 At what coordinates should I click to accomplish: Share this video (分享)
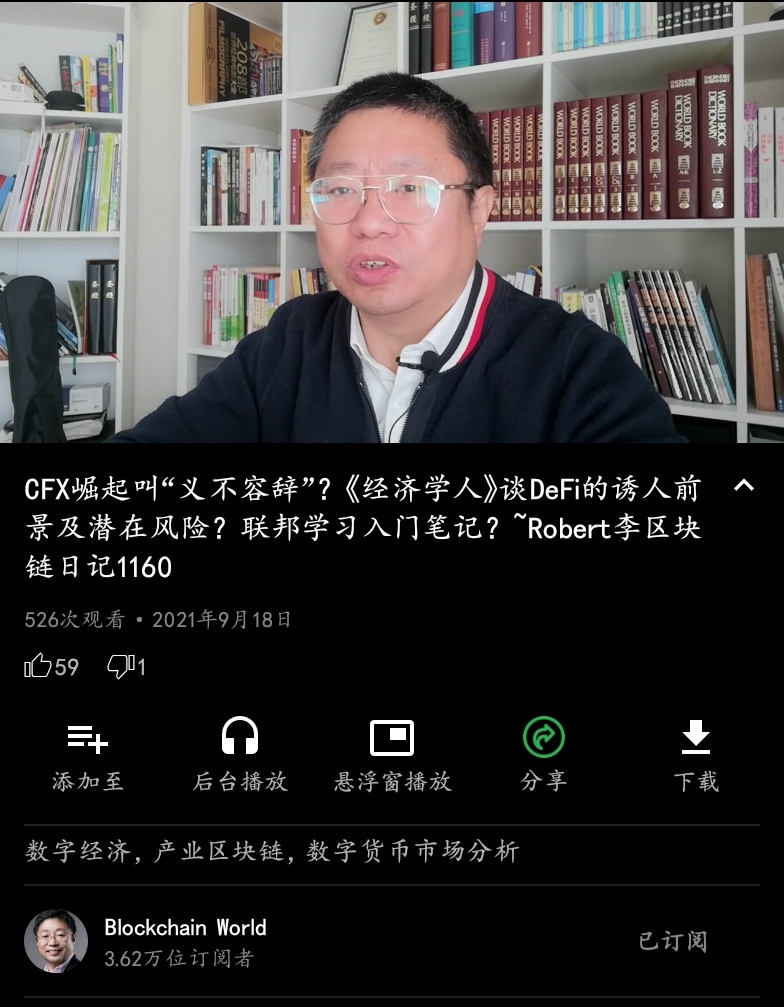click(x=543, y=754)
